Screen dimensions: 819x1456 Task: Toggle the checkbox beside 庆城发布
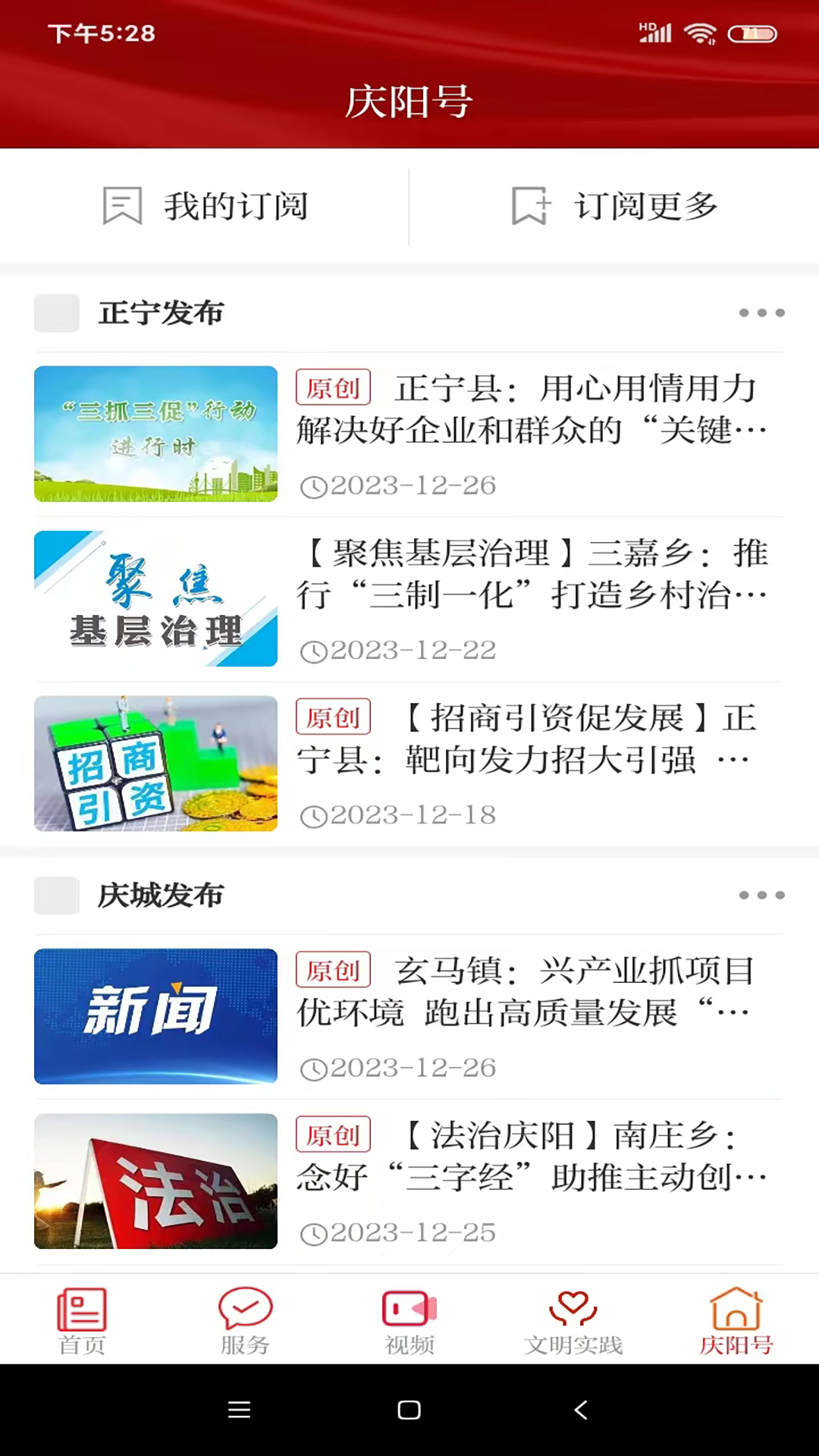coord(56,896)
